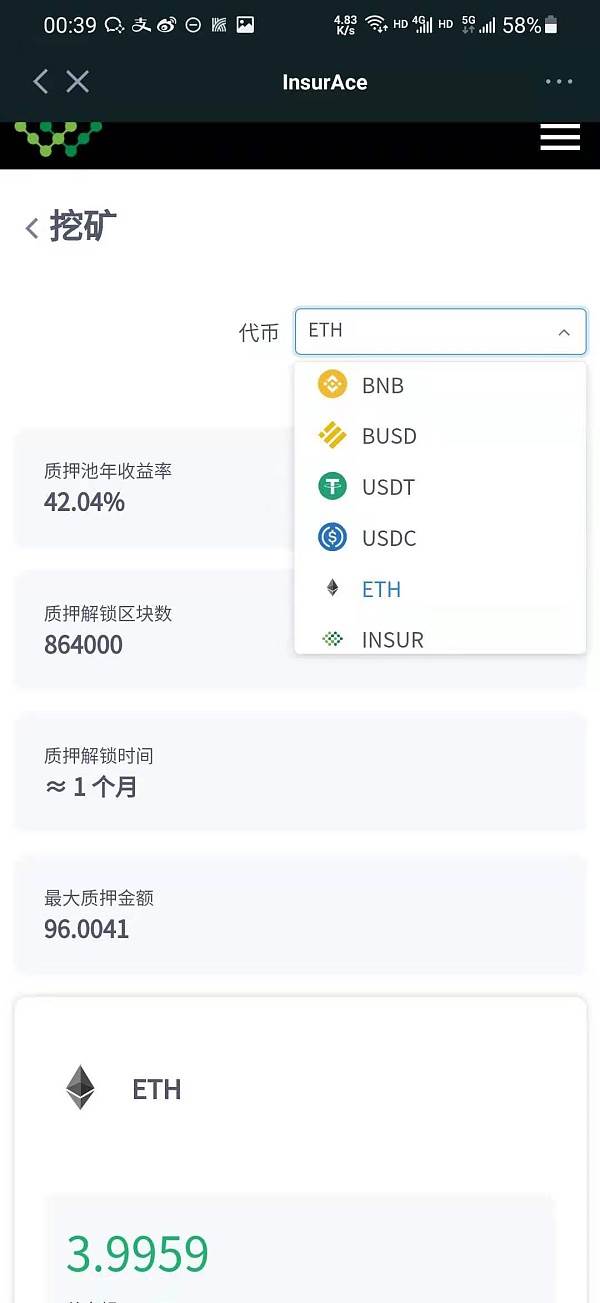Select BNB from the token list

click(x=440, y=385)
